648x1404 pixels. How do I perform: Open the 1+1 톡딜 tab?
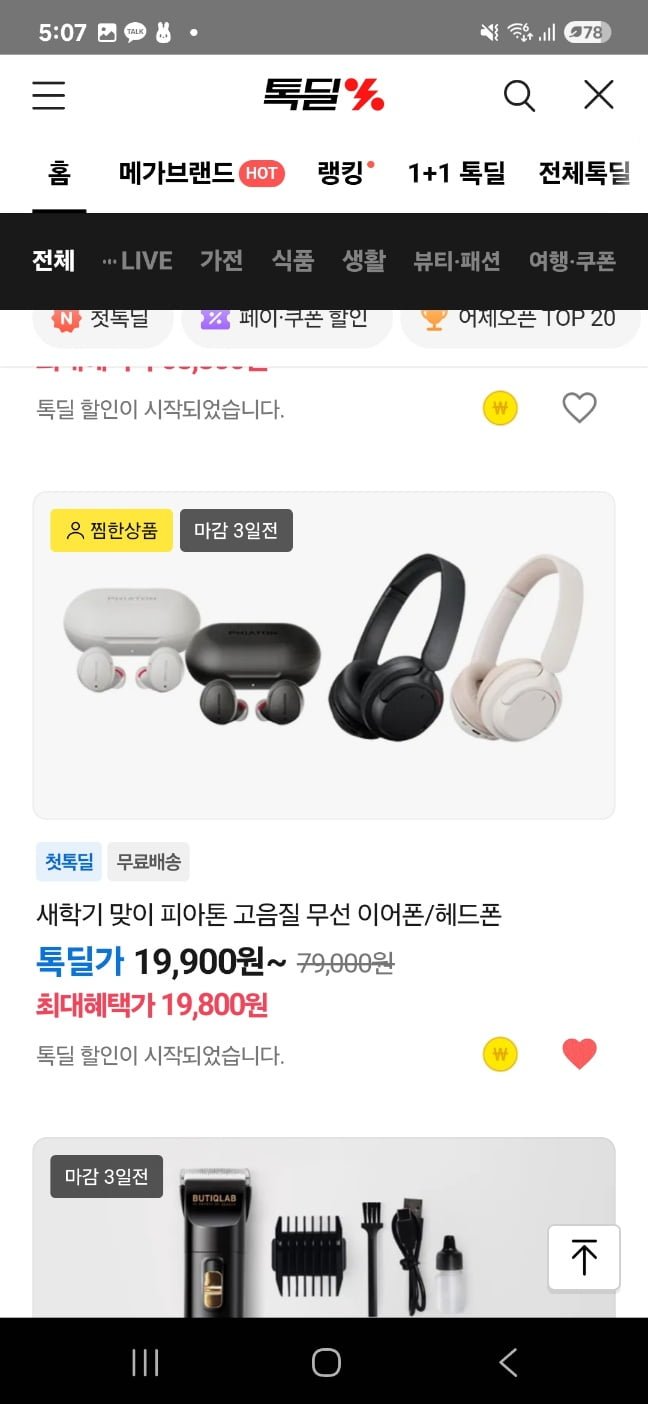click(x=456, y=173)
